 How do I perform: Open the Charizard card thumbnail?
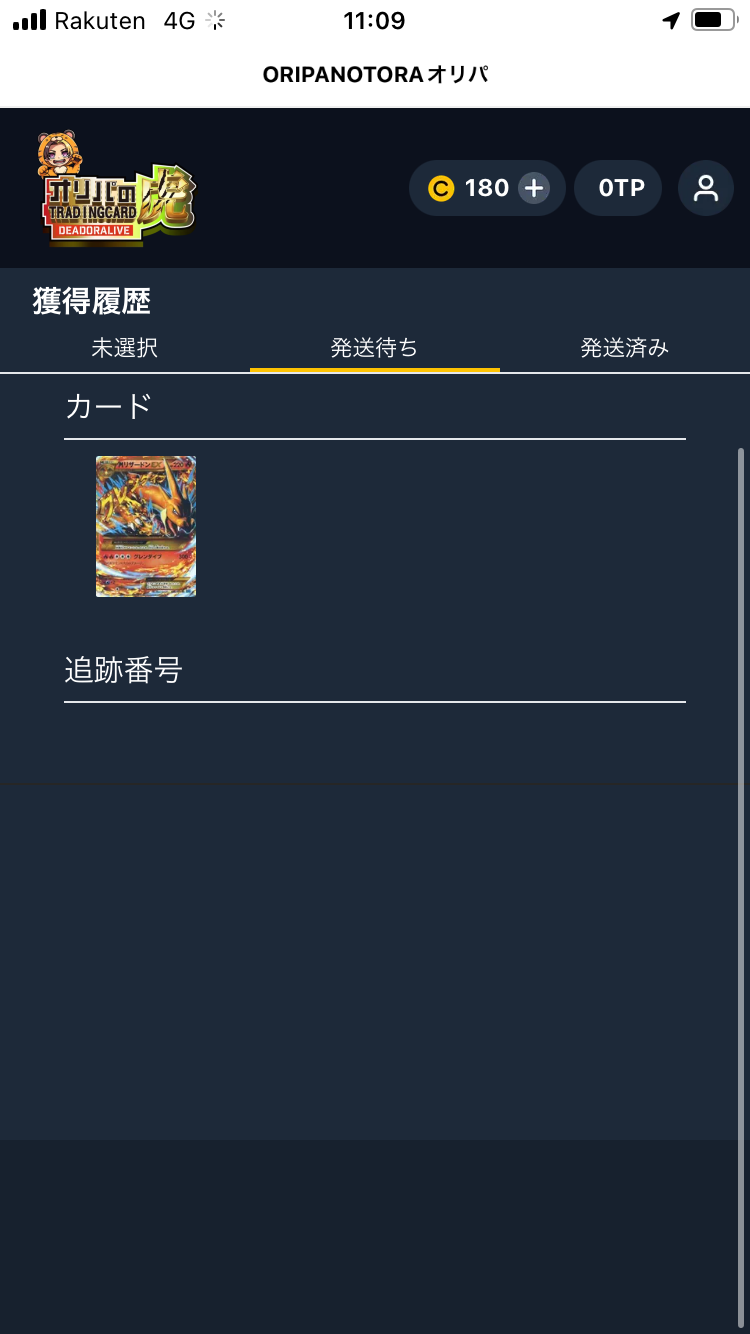click(146, 527)
